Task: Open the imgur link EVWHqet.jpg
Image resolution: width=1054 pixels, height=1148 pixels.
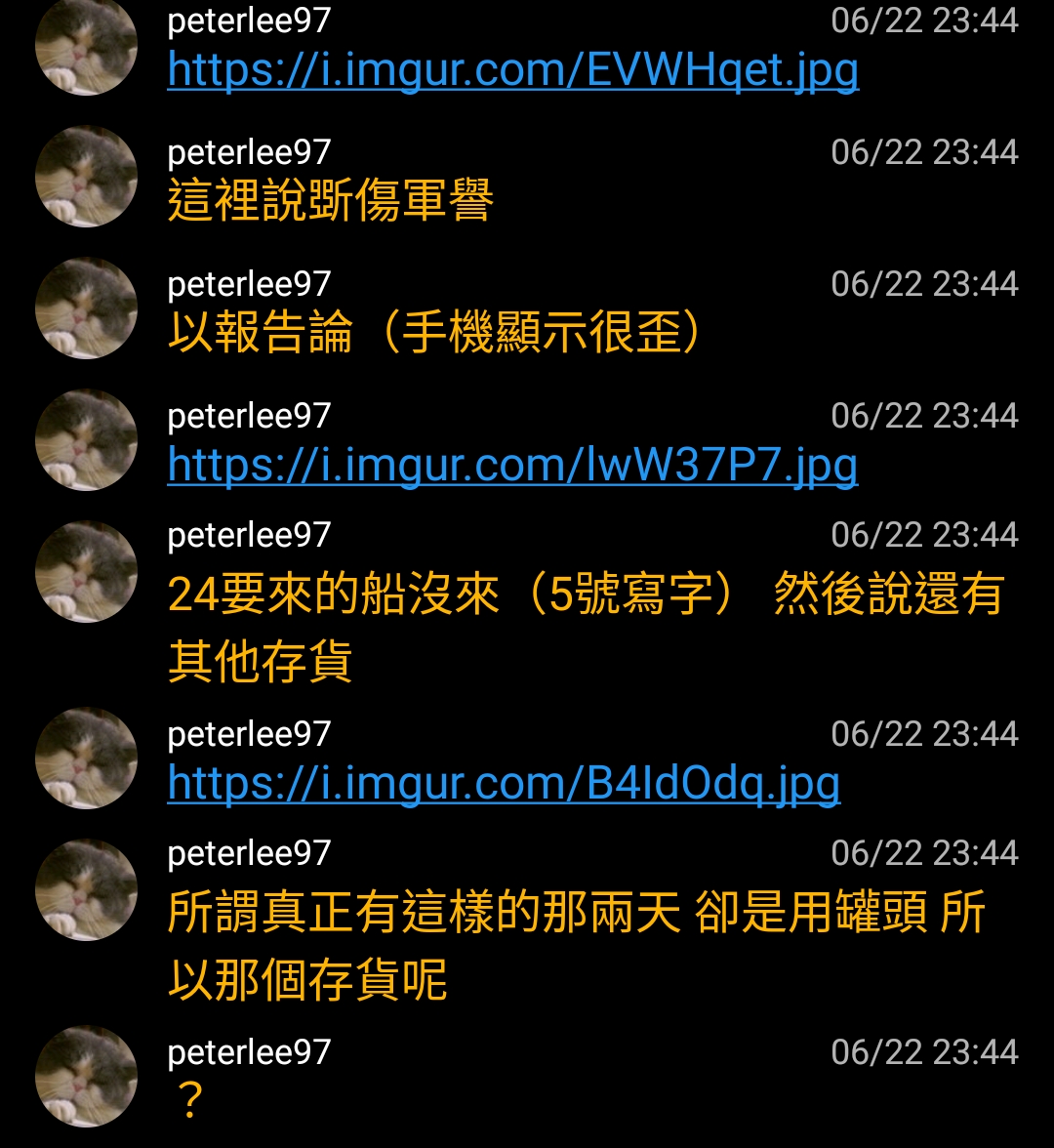Action: click(512, 70)
